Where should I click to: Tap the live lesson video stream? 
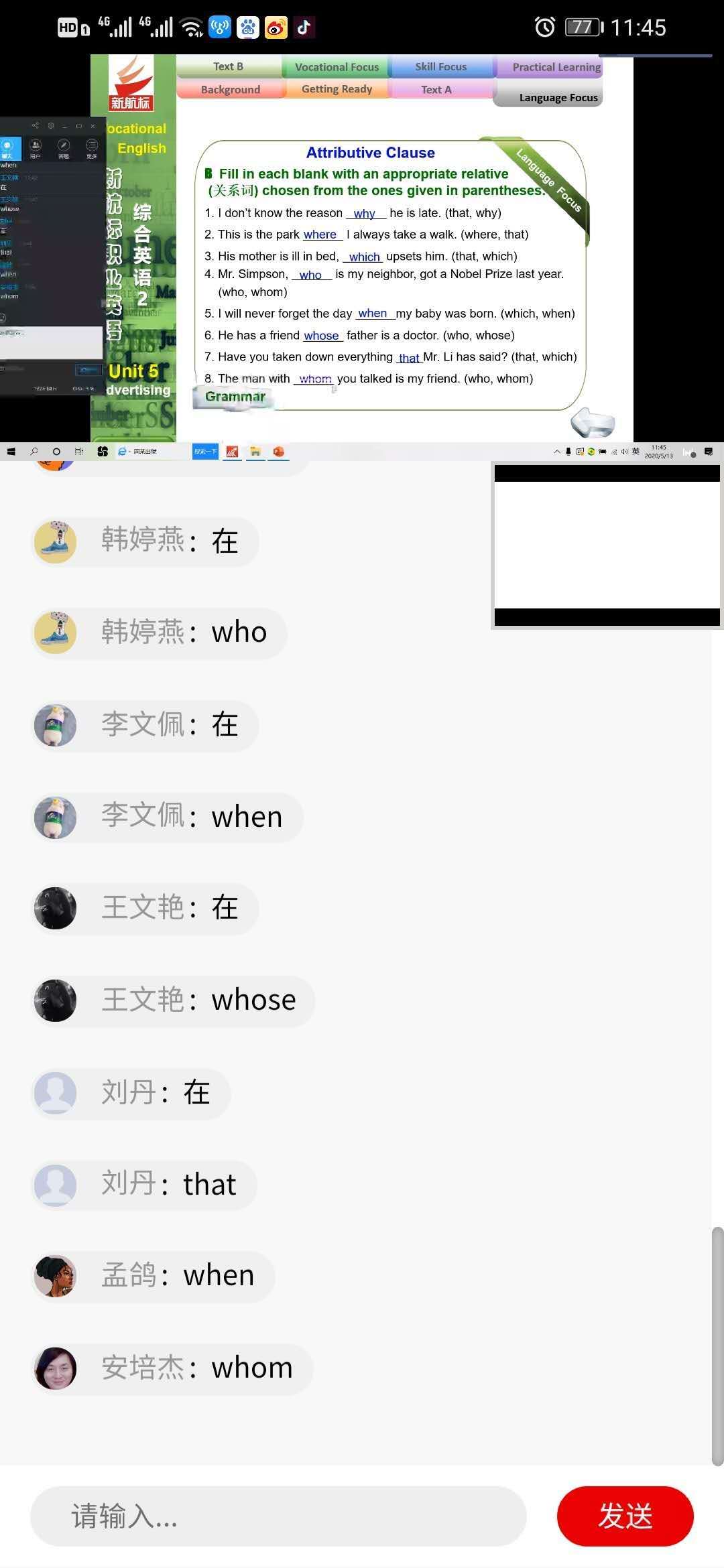[x=362, y=248]
